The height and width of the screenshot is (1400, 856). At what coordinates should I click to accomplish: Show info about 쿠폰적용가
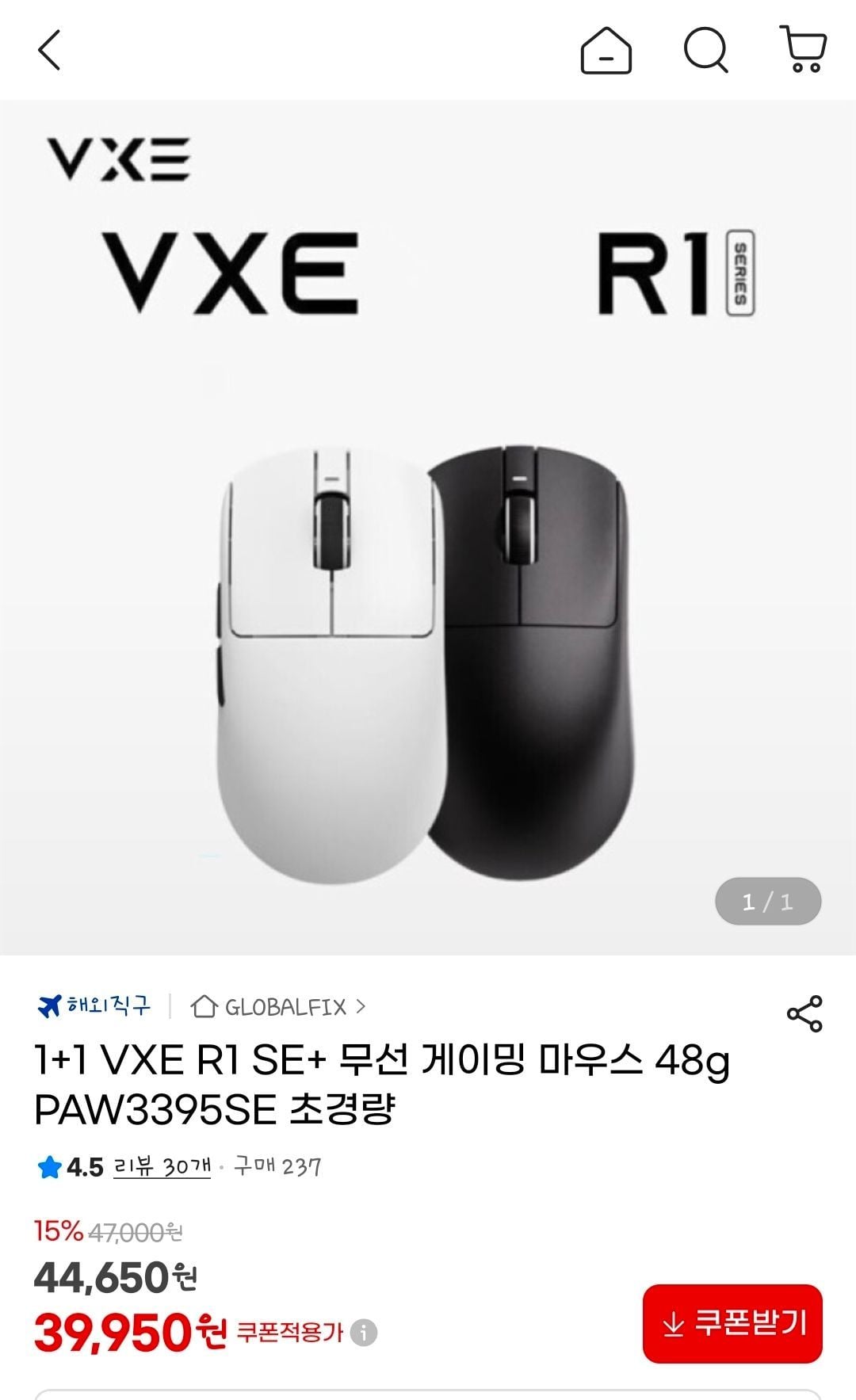tap(364, 1333)
